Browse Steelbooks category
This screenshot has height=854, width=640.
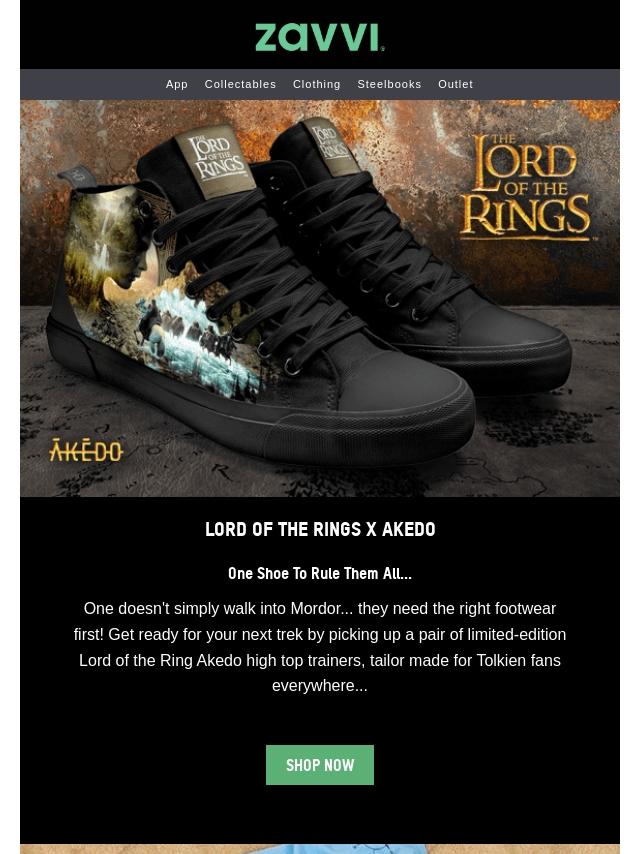(389, 84)
